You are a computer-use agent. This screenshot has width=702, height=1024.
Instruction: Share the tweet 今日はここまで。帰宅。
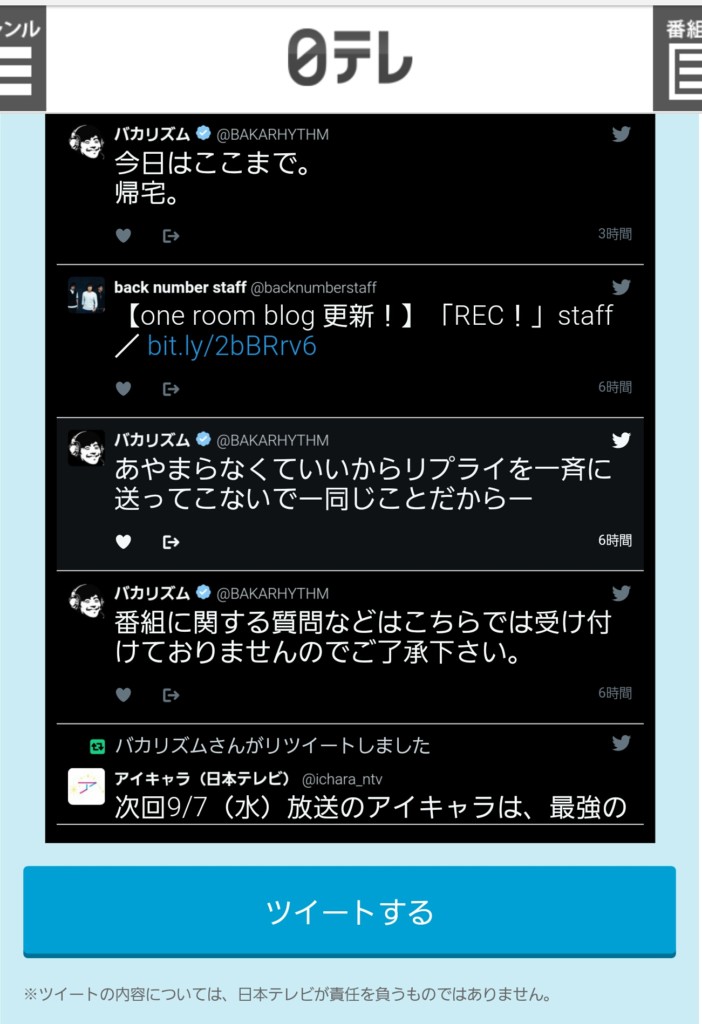pyautogui.click(x=171, y=236)
